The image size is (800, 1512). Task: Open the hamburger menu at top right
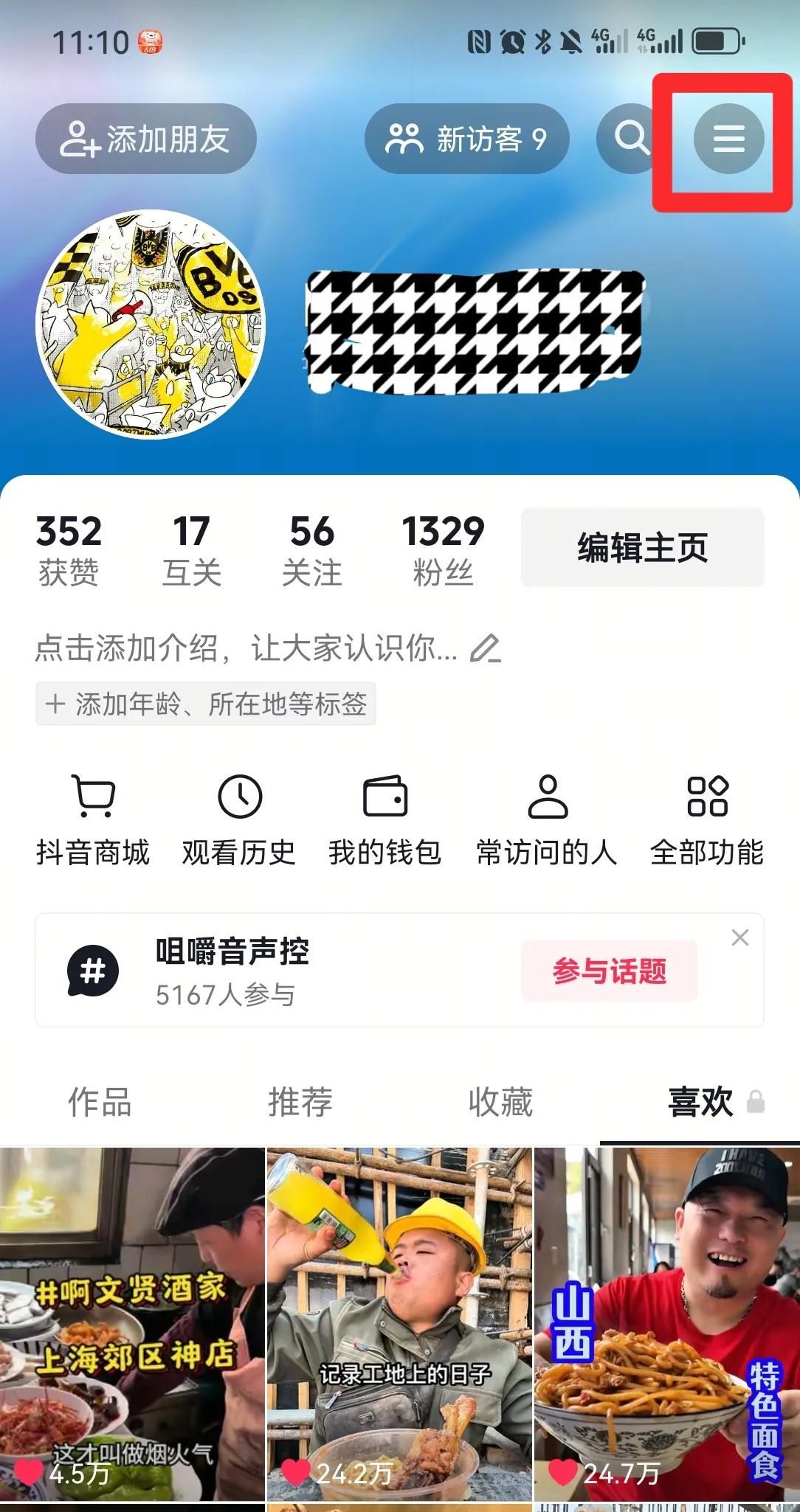pos(728,139)
